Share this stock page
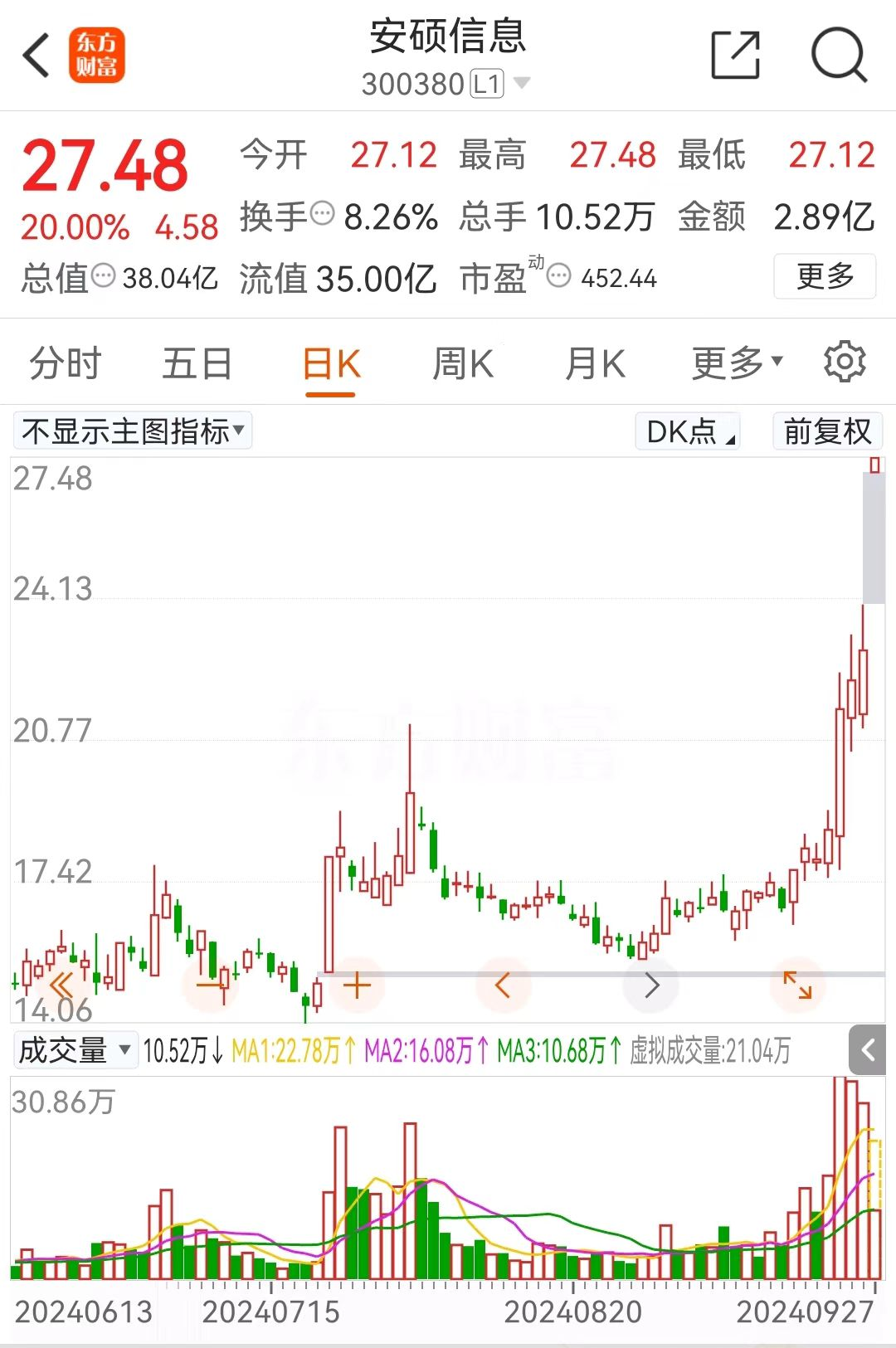 coord(736,56)
